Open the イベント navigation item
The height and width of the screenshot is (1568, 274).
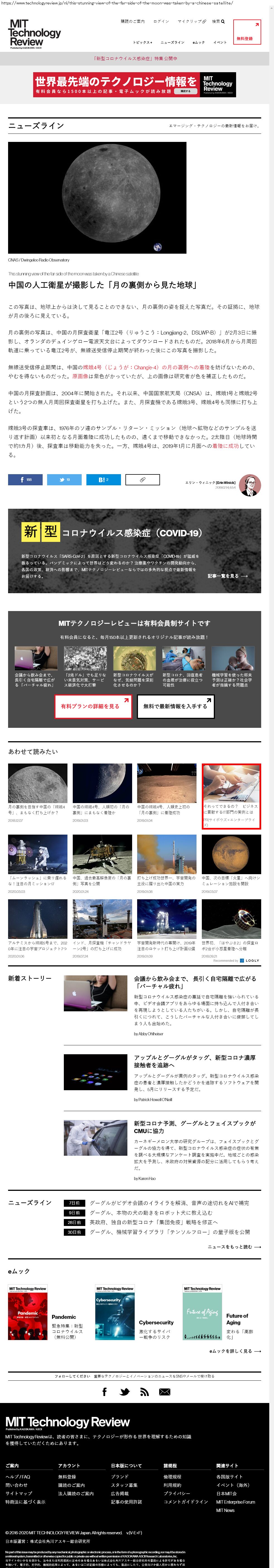(220, 43)
